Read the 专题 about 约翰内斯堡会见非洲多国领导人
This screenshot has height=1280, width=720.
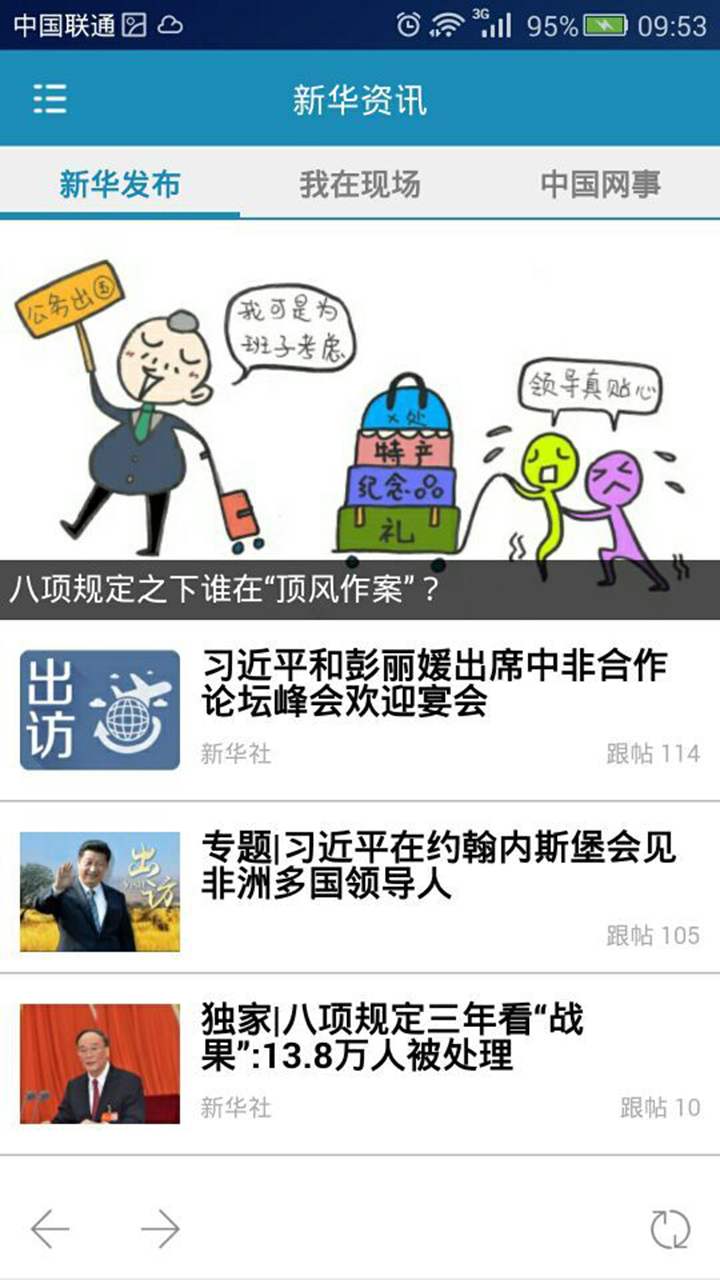tap(438, 866)
